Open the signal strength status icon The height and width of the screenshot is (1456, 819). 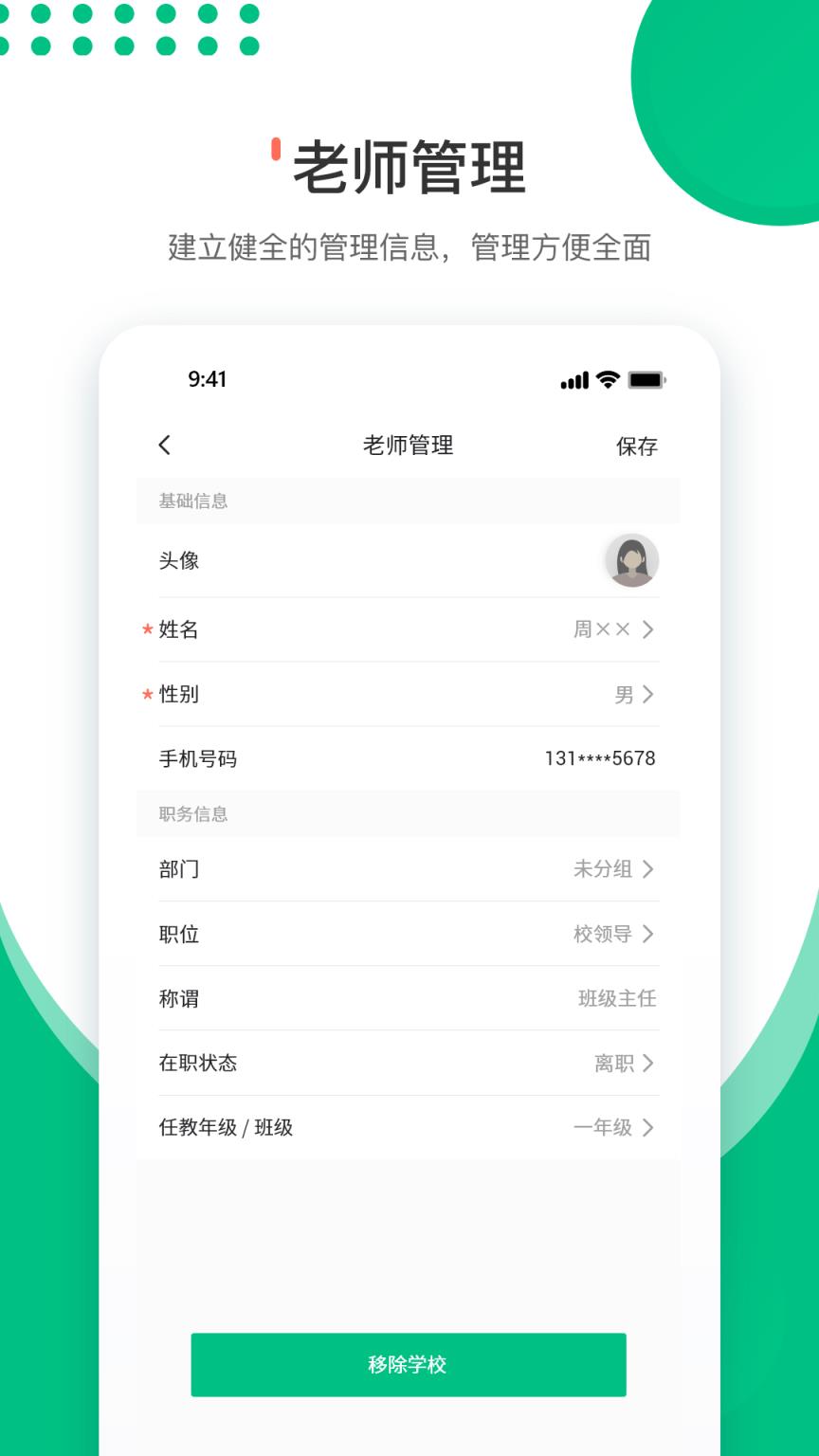click(x=573, y=379)
